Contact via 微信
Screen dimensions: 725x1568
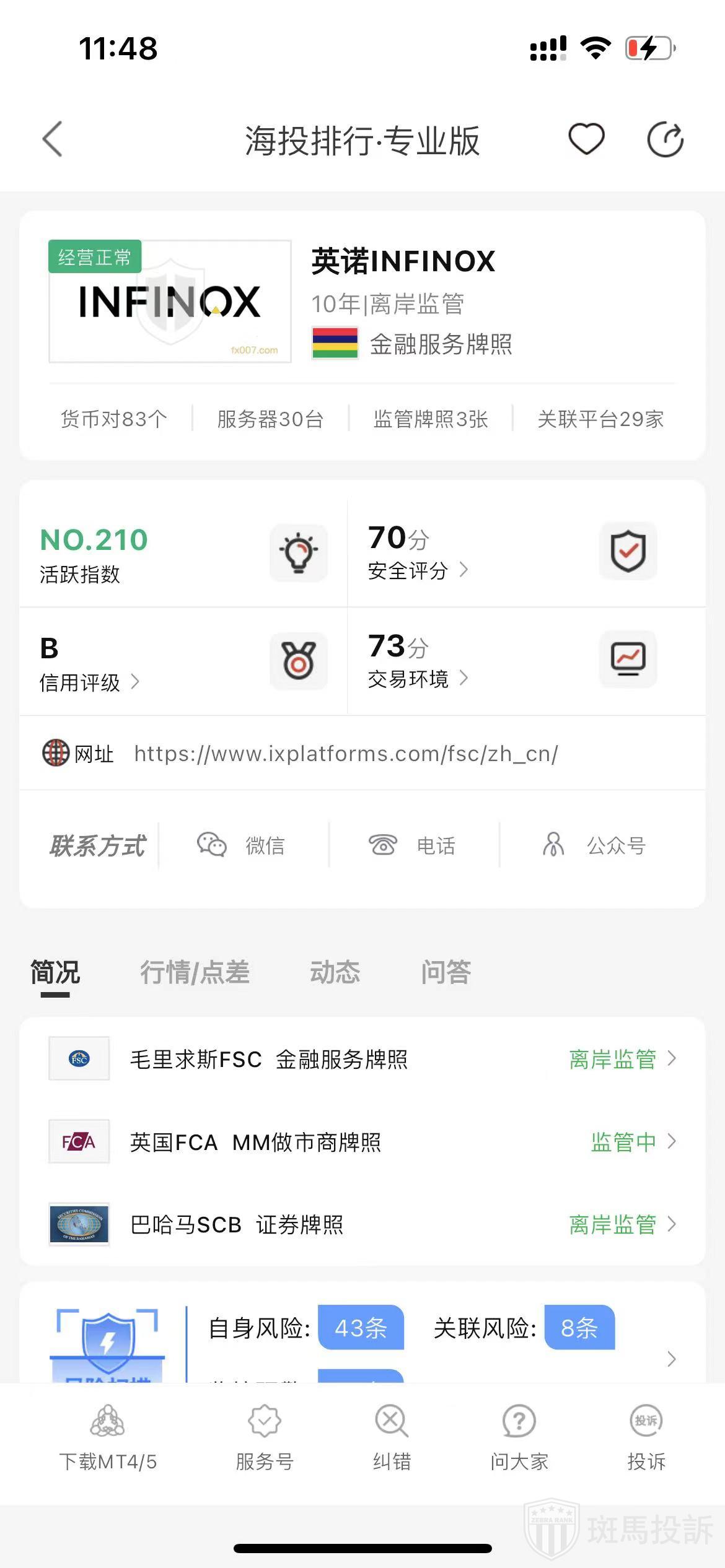242,845
